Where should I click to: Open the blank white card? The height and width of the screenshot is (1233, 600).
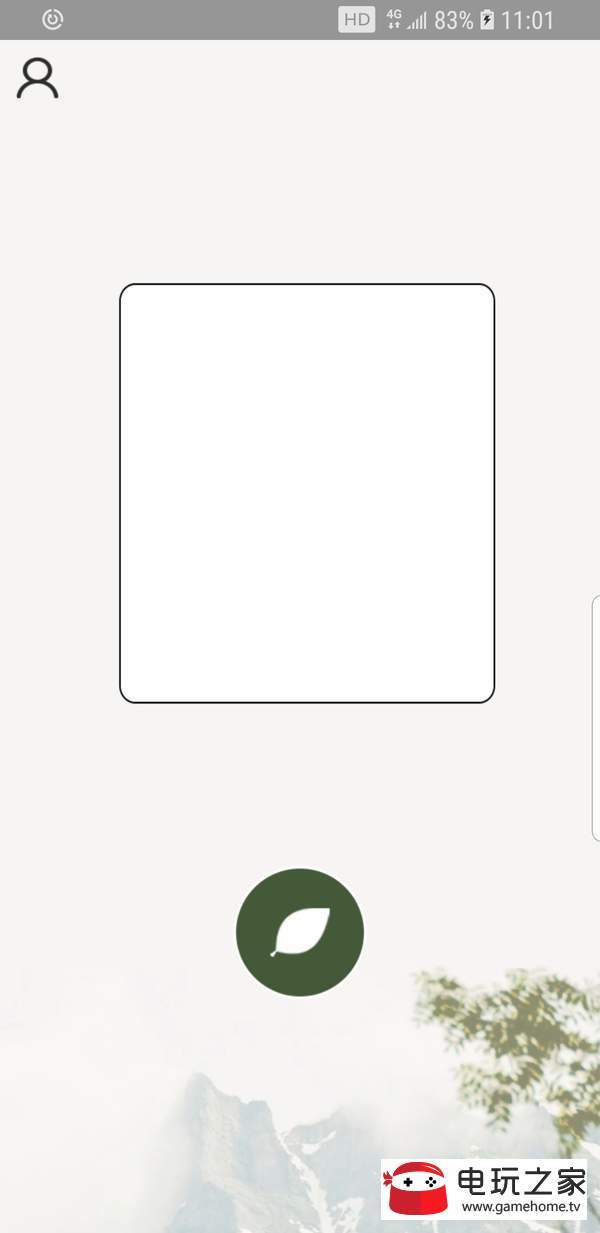click(307, 493)
